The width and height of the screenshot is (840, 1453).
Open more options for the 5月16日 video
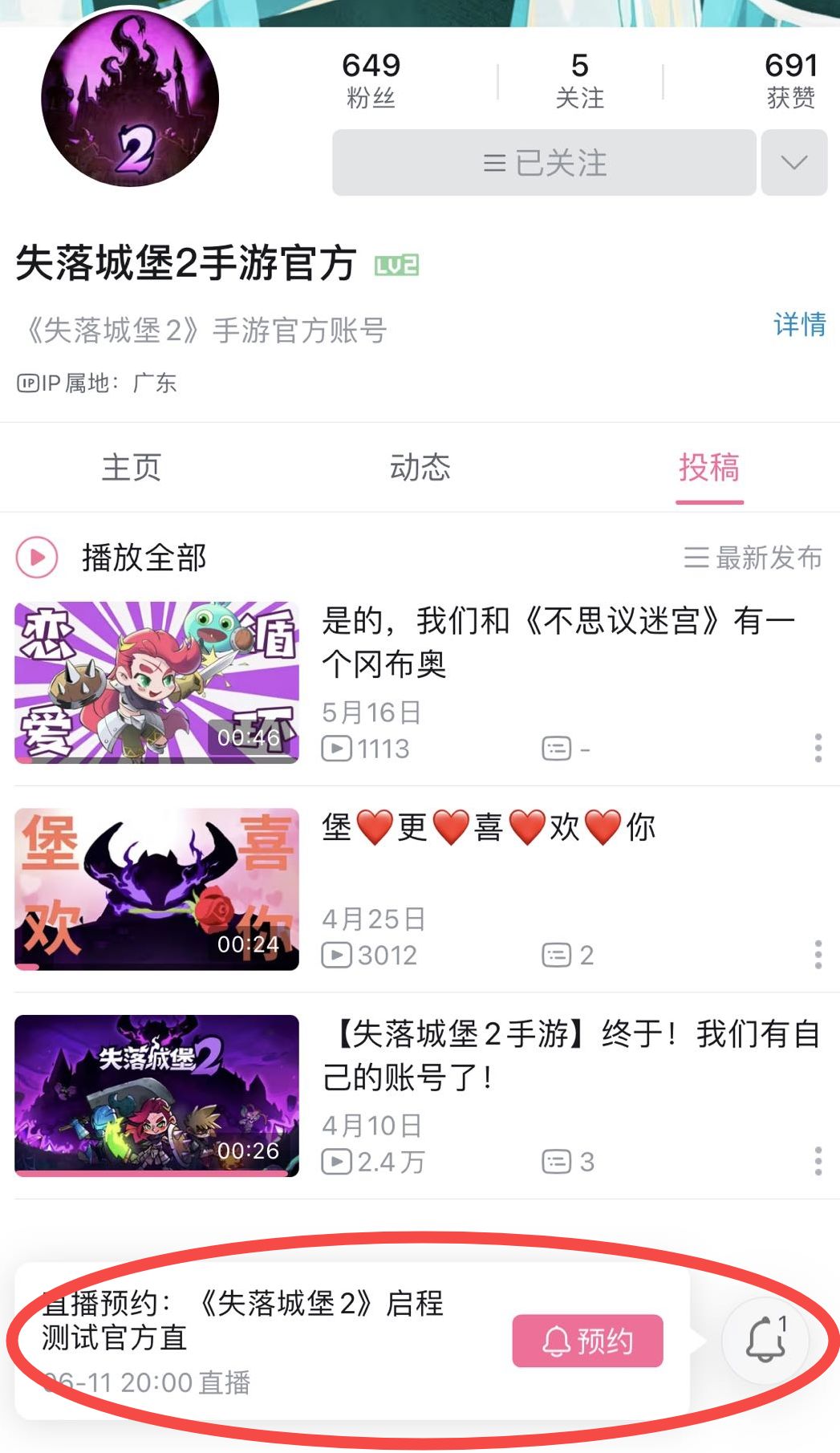click(x=818, y=748)
